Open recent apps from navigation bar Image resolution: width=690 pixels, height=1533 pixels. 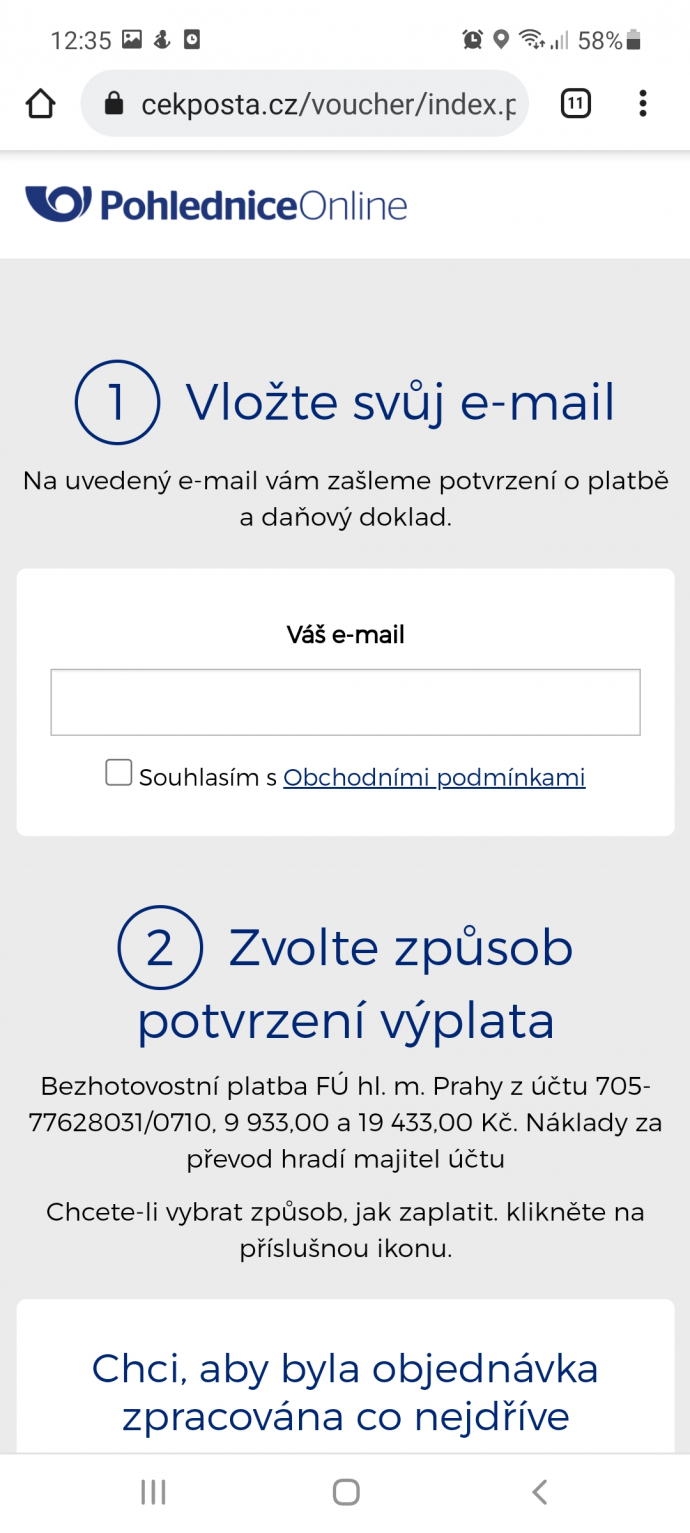153,1492
